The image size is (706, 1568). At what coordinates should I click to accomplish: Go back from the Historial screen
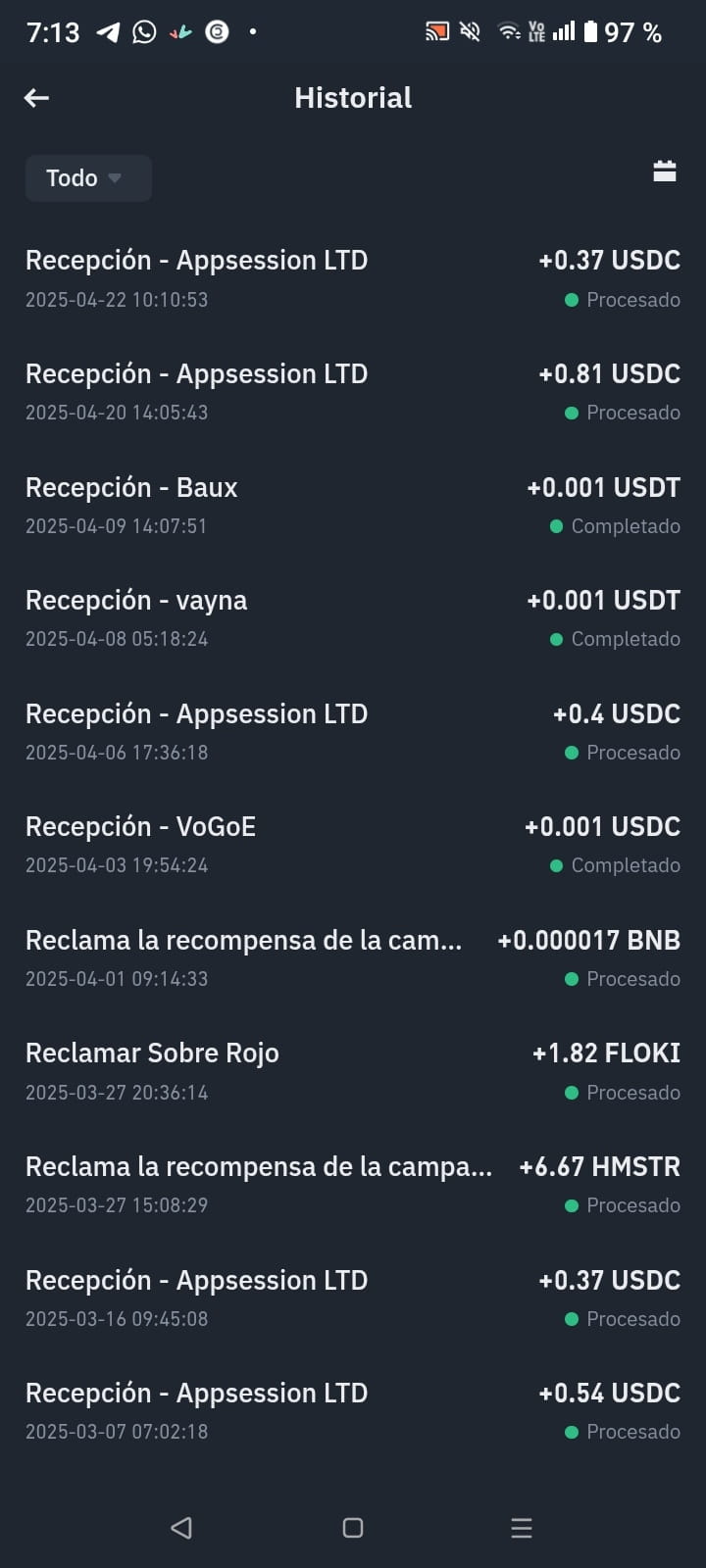tap(36, 97)
